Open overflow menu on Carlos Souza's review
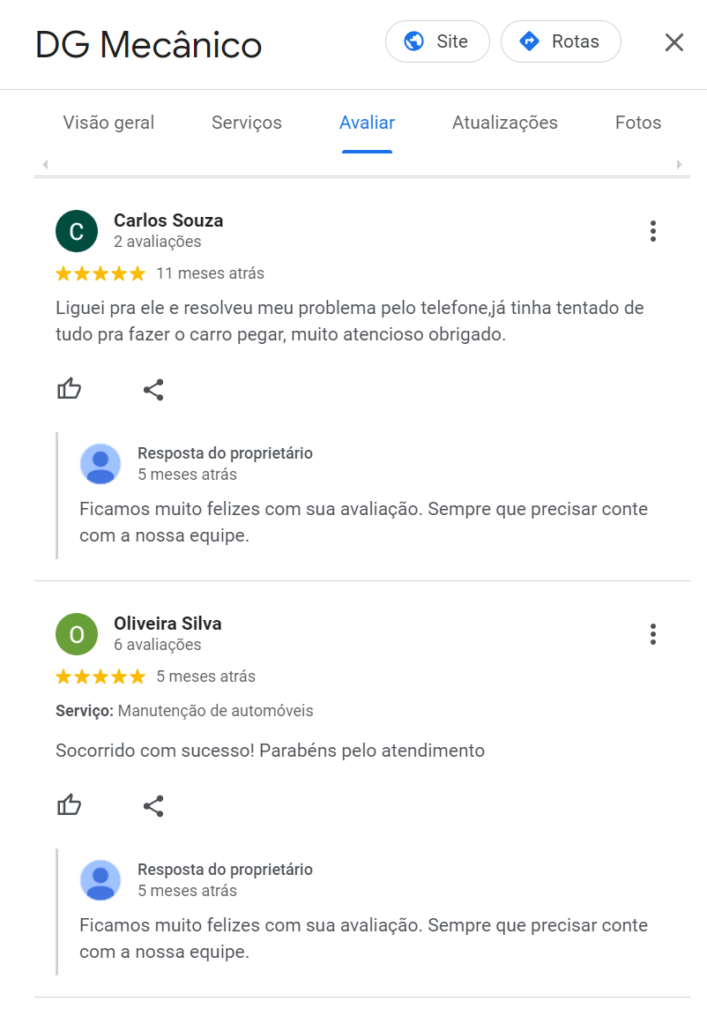Screen dimensions: 707x1024 653,231
